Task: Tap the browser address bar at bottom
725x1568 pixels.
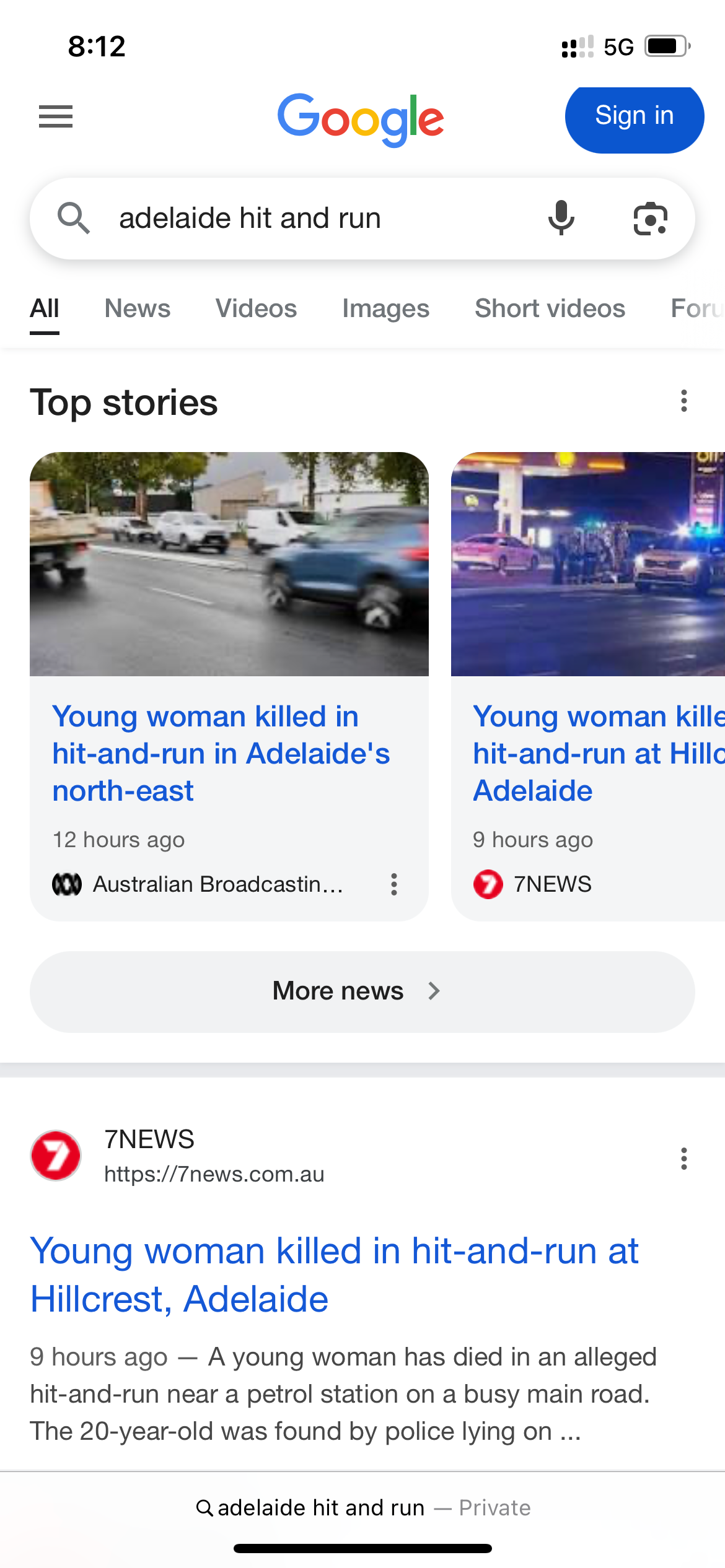Action: (x=362, y=1508)
